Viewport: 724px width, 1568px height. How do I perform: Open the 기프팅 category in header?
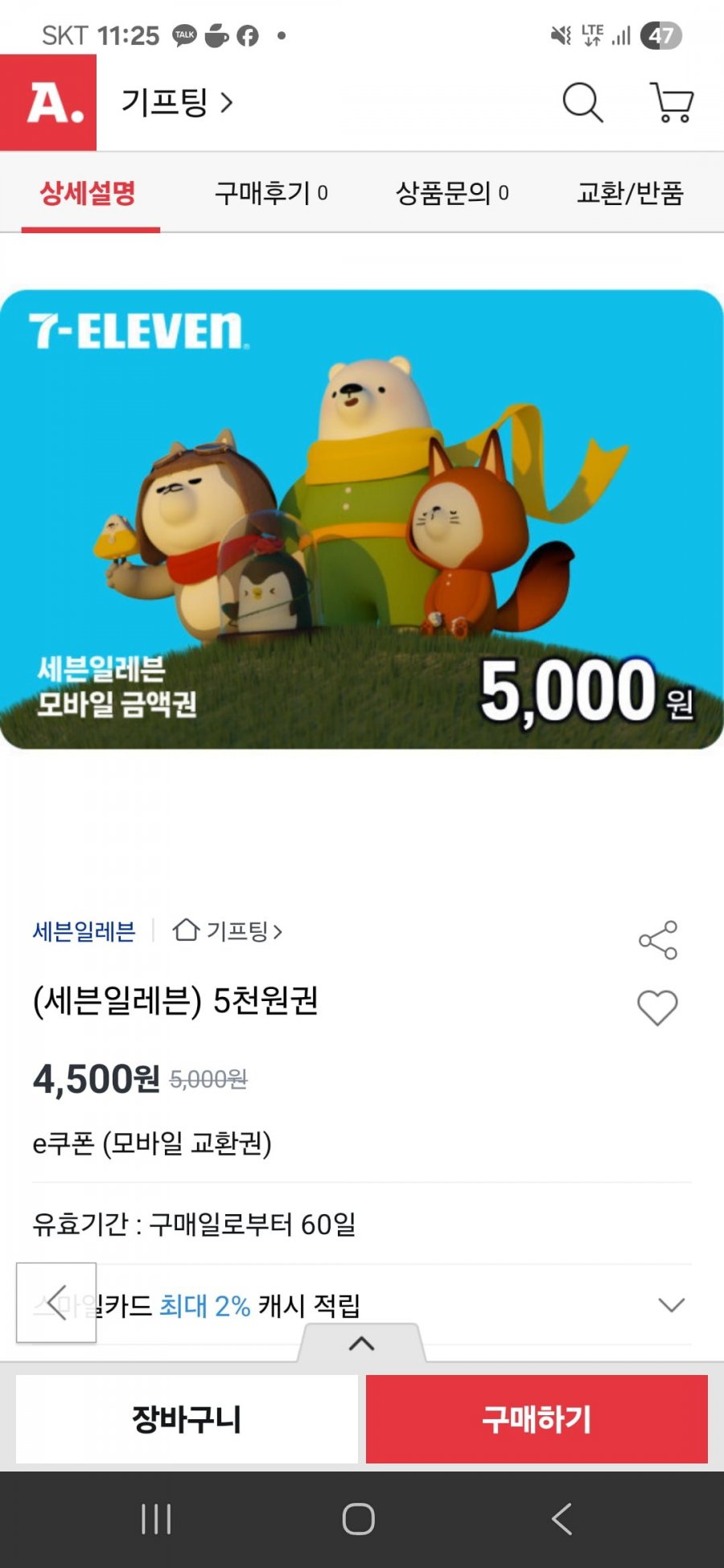coord(177,102)
